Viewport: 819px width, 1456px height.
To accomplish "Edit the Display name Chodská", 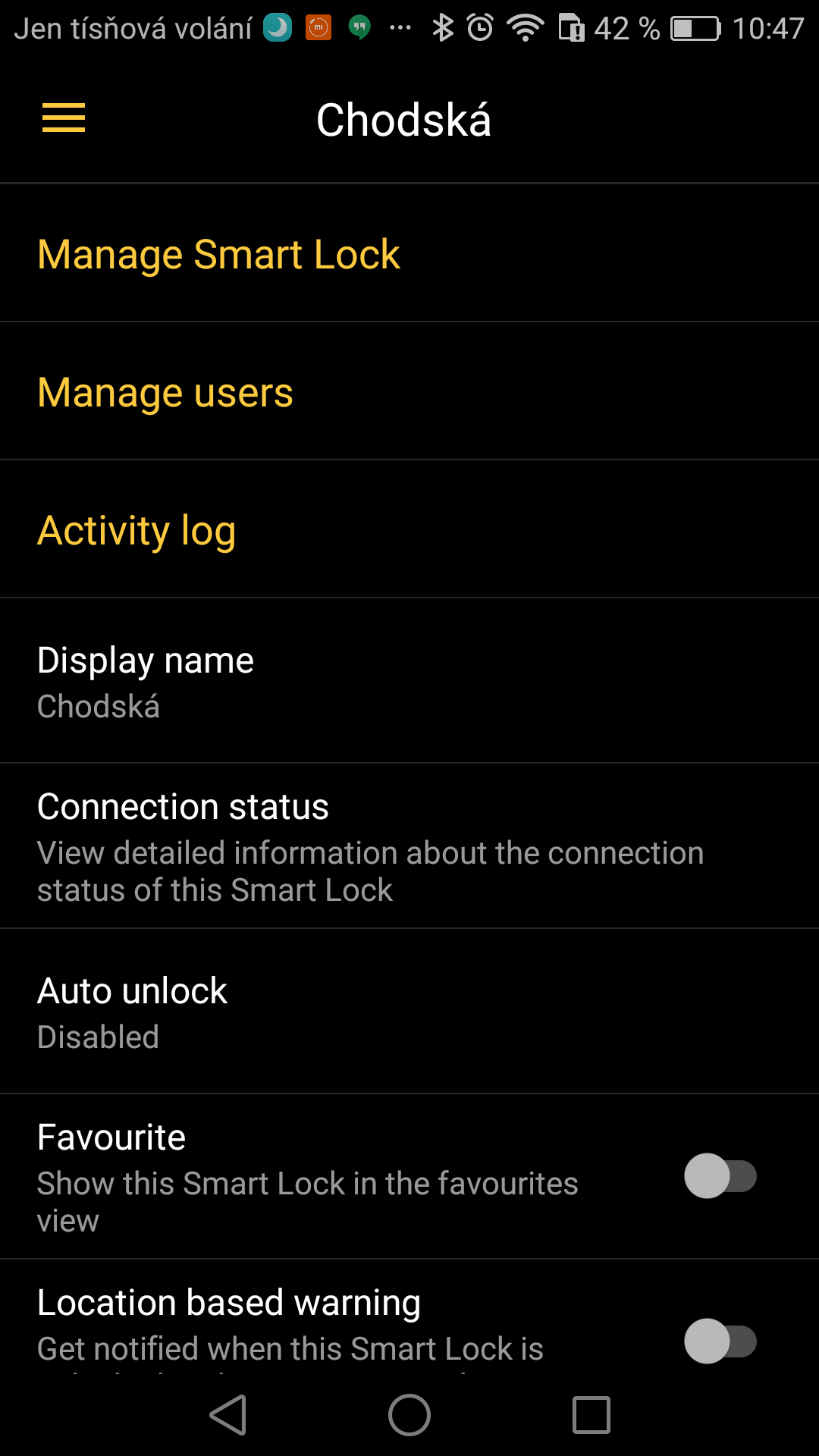I will [409, 681].
